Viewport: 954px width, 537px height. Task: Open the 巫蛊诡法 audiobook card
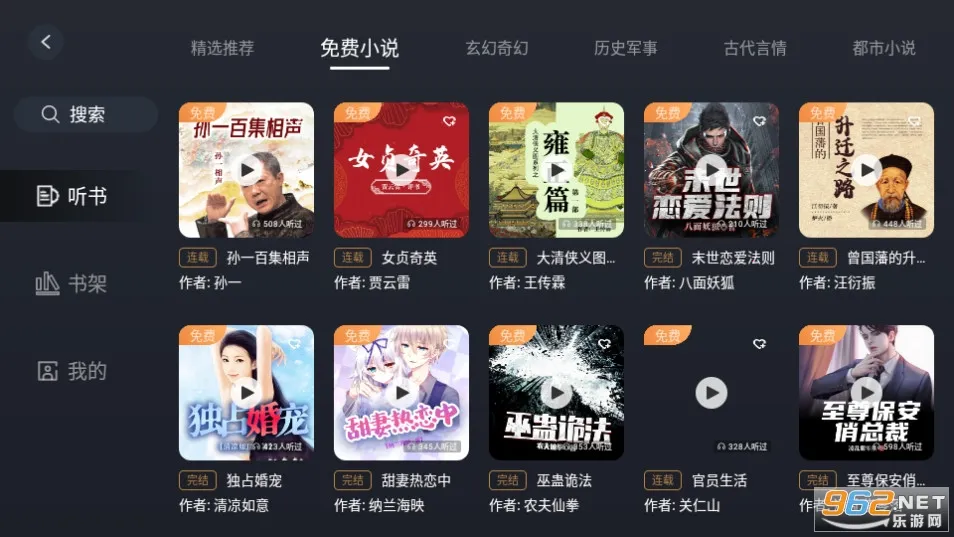click(x=556, y=392)
